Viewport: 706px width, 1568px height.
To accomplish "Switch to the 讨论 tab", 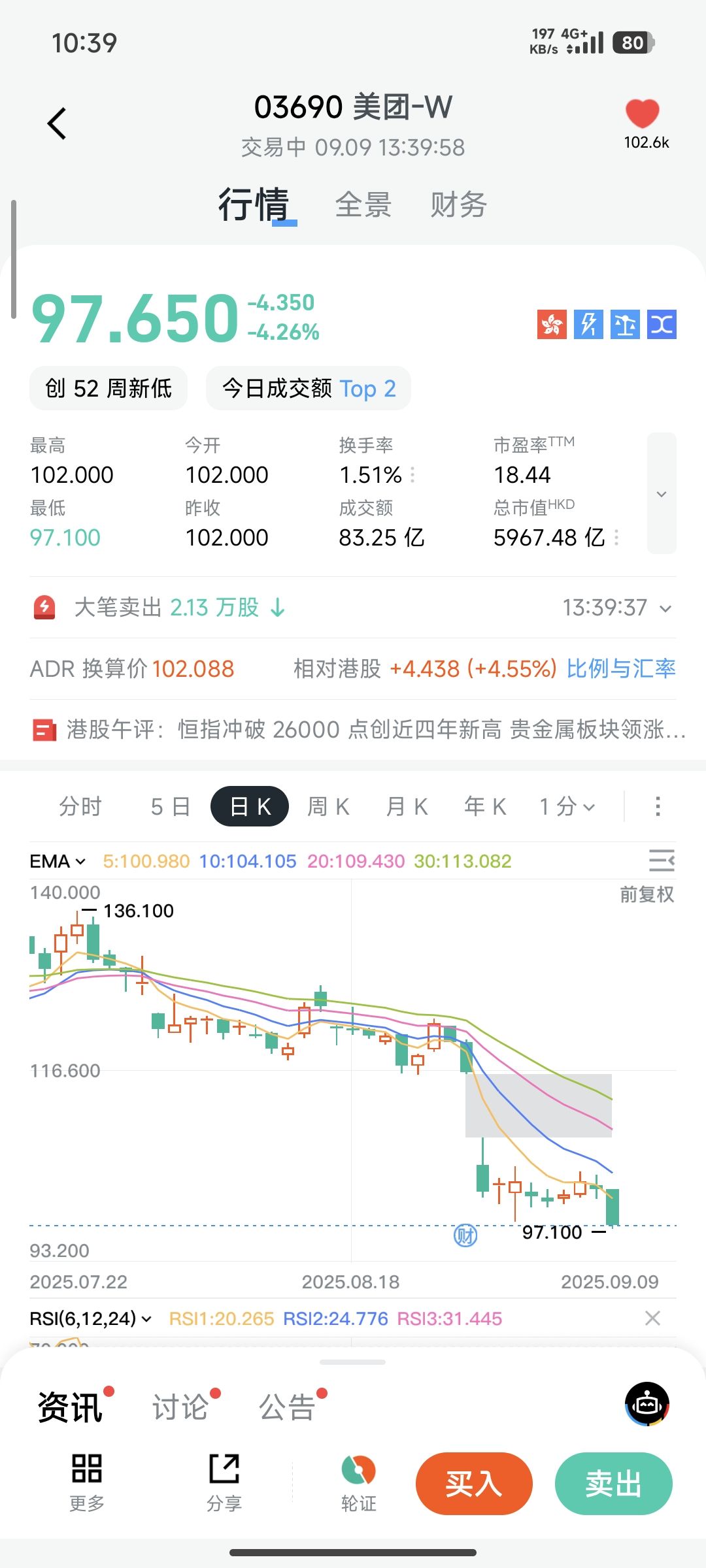I will pos(180,1407).
